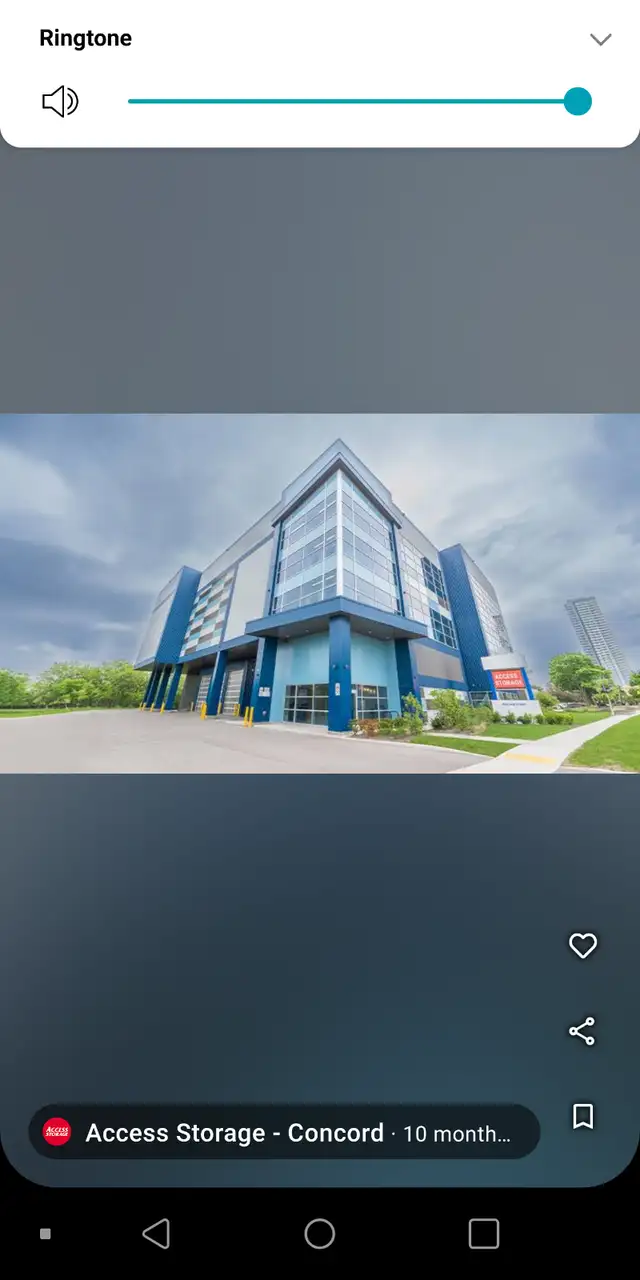Expand the volume panel chevron
This screenshot has width=640, height=1280.
600,40
